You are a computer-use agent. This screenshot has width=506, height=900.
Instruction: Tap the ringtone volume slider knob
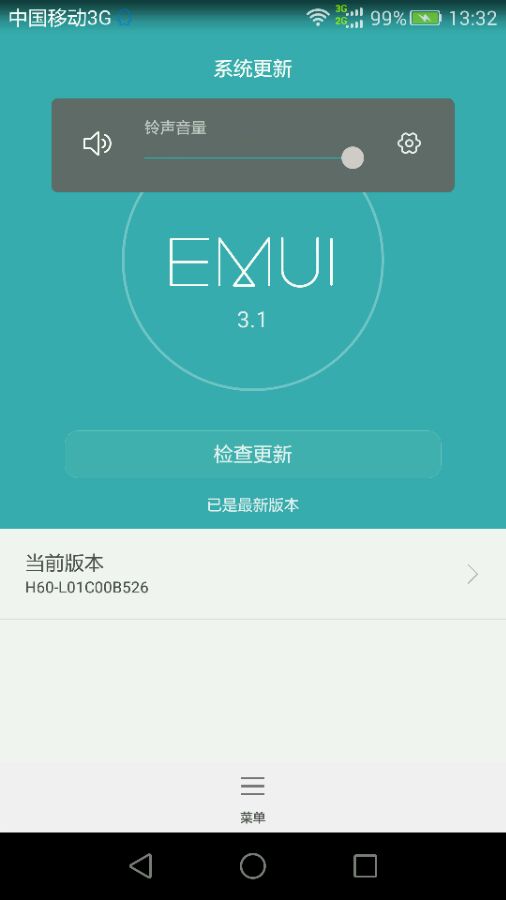[x=352, y=157]
